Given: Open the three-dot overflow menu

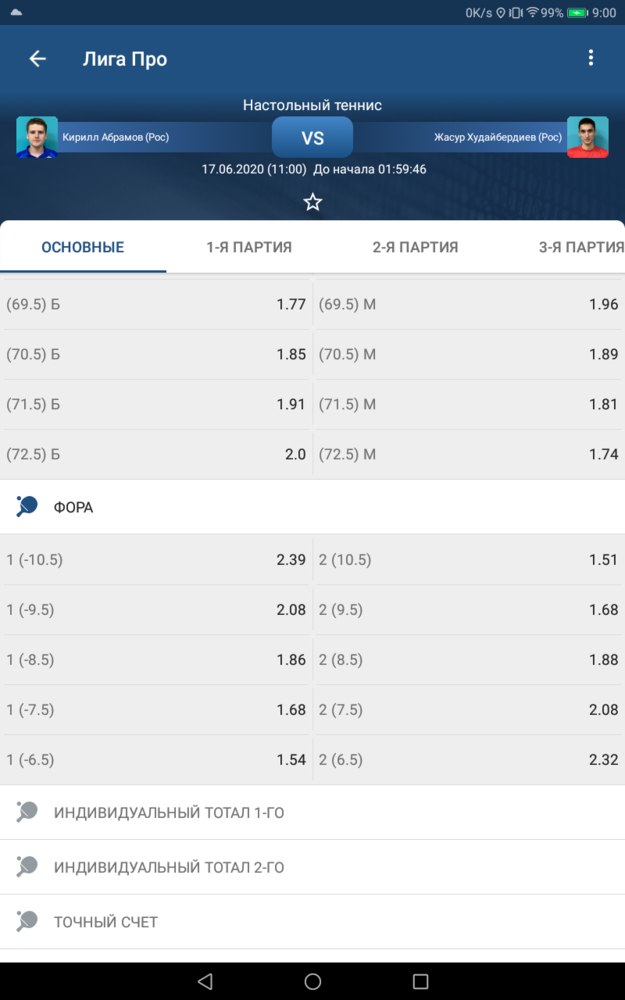Looking at the screenshot, I should click(x=591, y=58).
